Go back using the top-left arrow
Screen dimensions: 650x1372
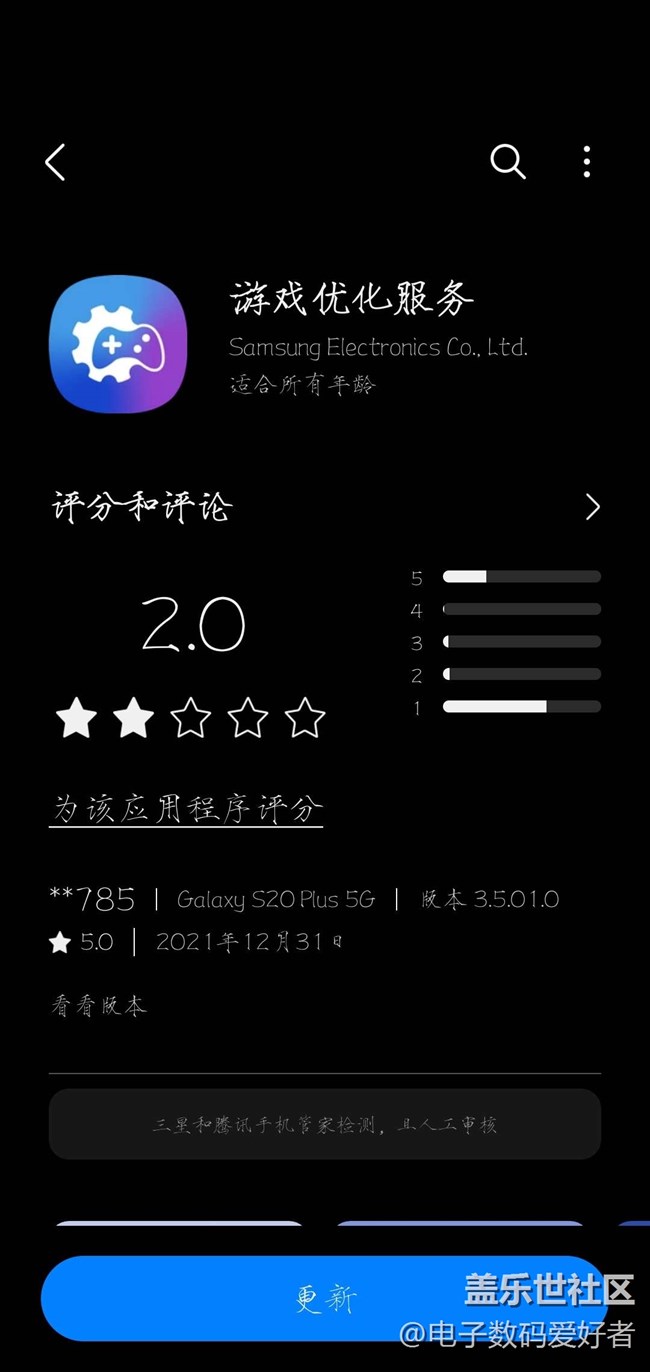click(x=55, y=162)
